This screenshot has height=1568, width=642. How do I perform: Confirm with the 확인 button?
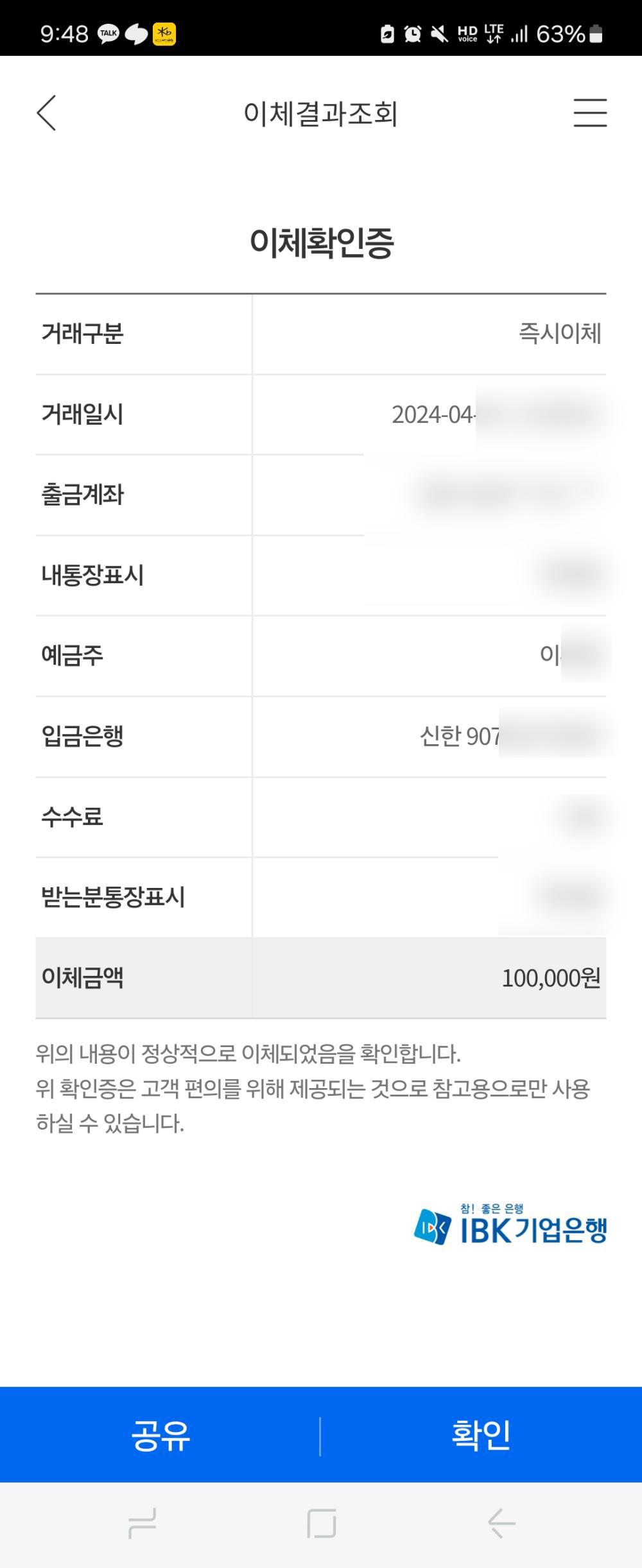(481, 1435)
